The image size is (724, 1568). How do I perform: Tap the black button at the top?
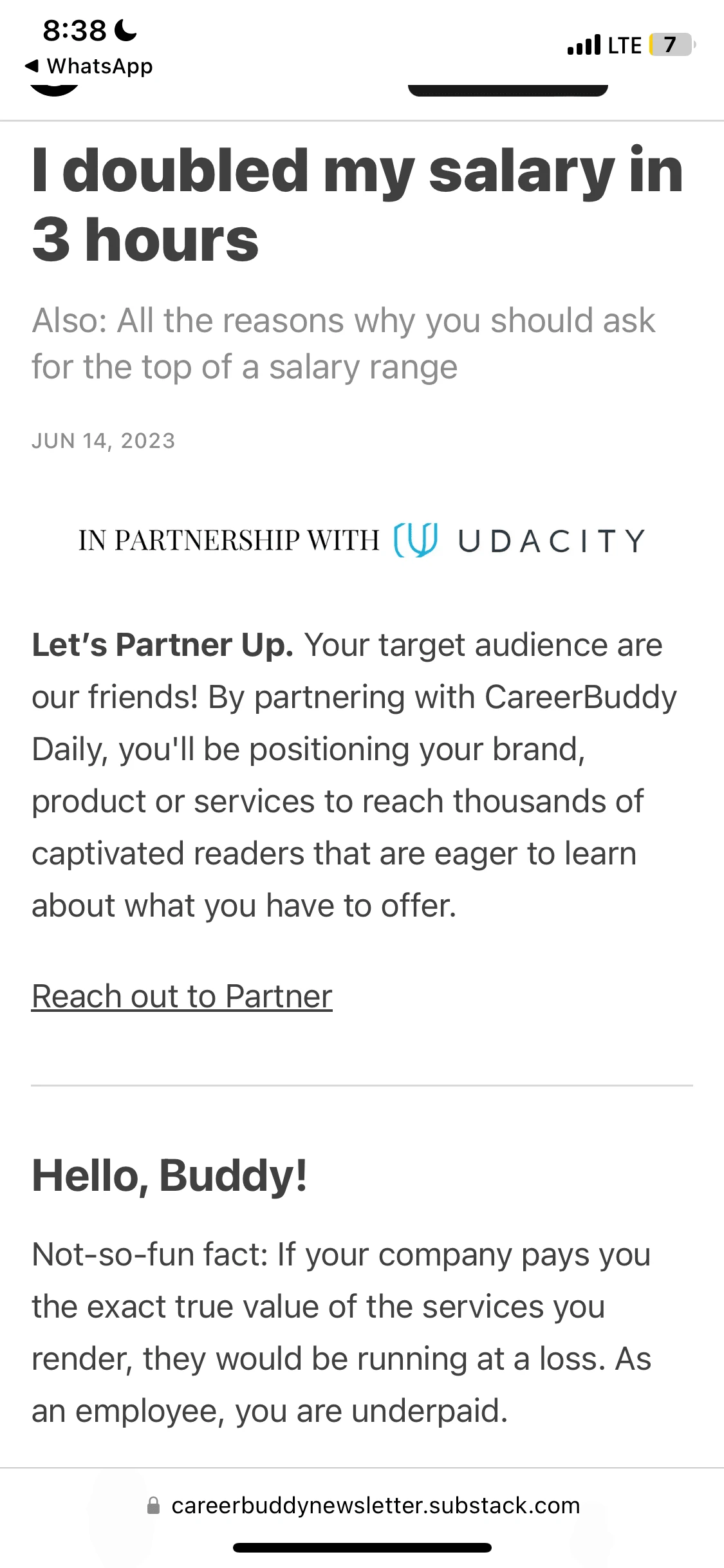click(x=507, y=90)
